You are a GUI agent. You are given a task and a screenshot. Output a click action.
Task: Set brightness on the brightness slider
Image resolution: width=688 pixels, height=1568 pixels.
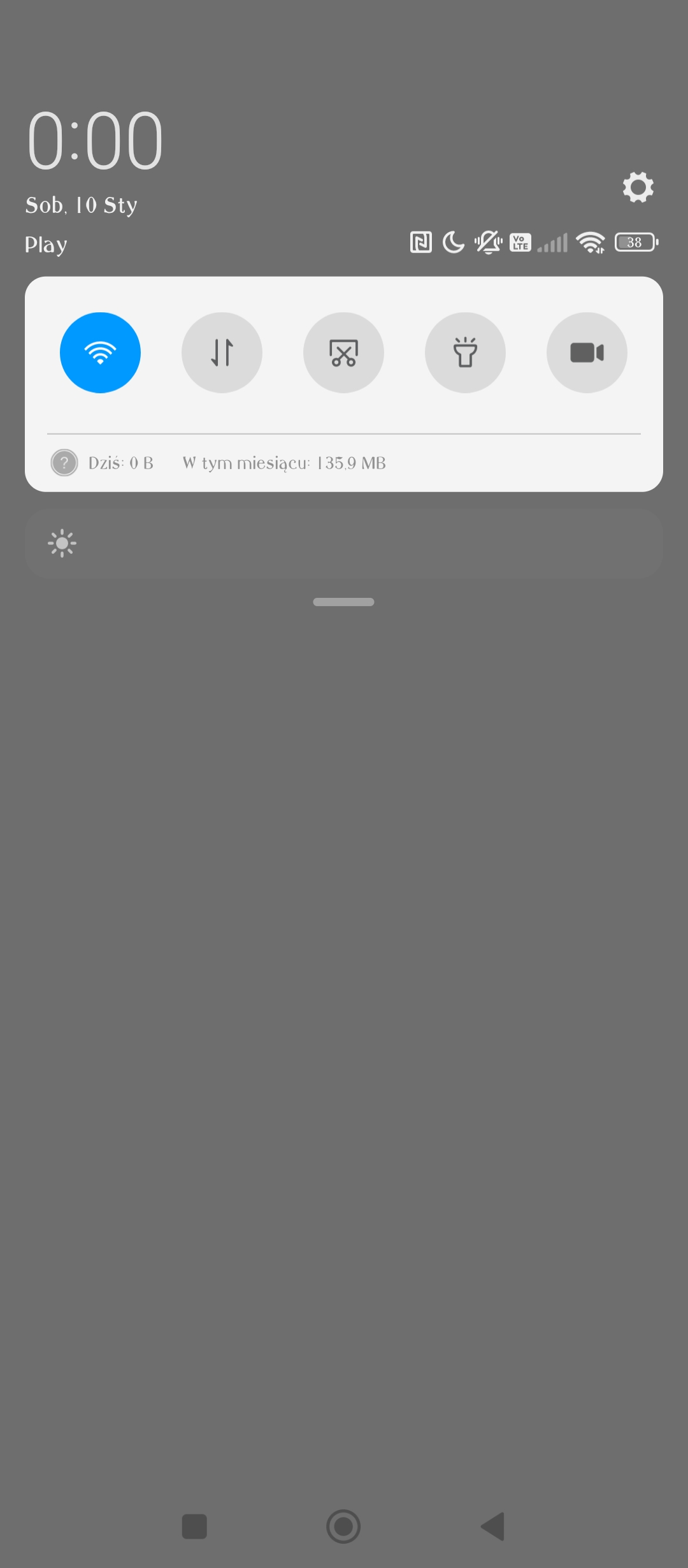click(x=344, y=544)
